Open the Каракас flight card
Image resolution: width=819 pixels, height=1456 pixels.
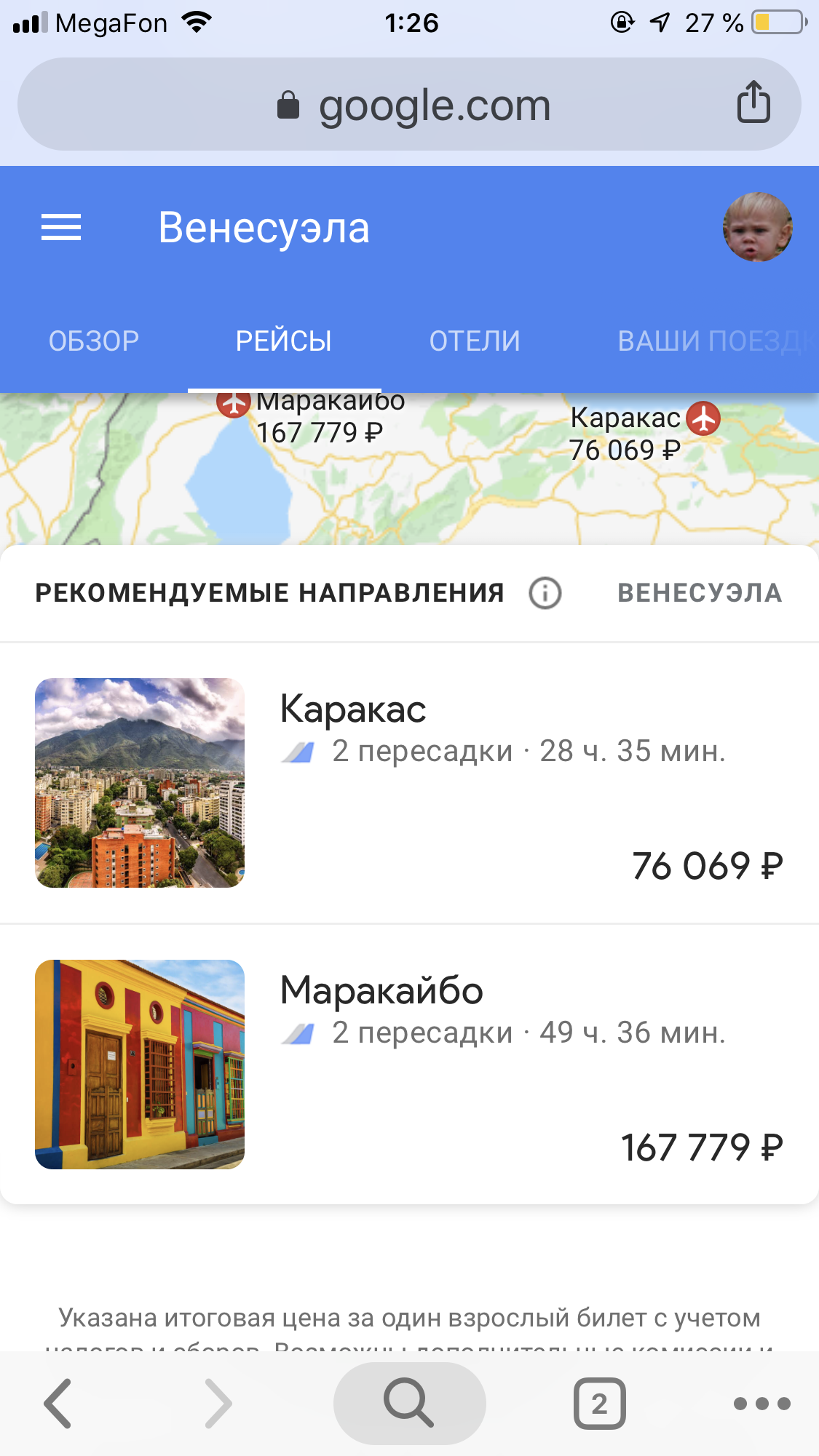[x=409, y=783]
